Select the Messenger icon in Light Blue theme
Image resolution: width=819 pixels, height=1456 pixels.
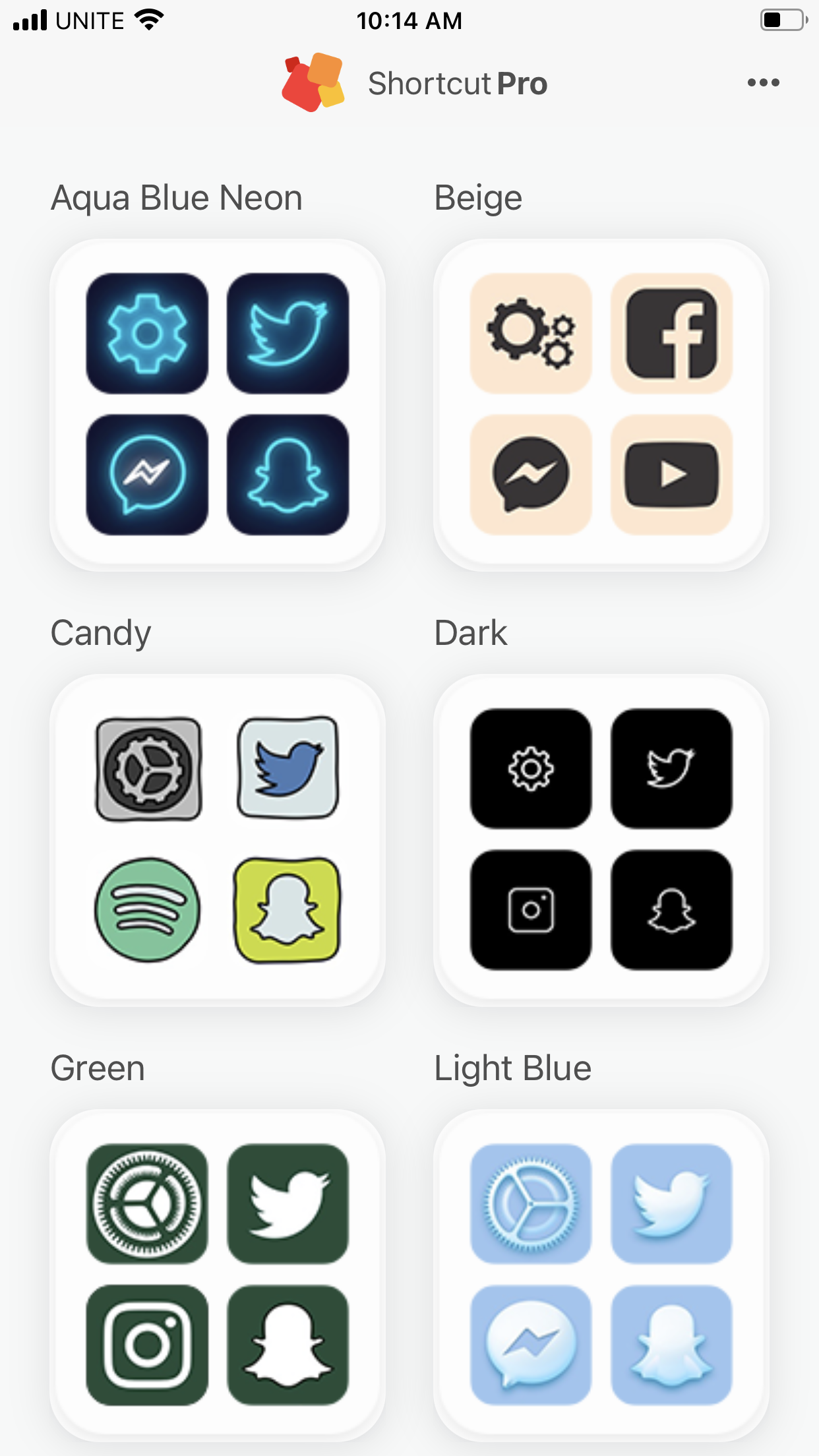tap(530, 1343)
